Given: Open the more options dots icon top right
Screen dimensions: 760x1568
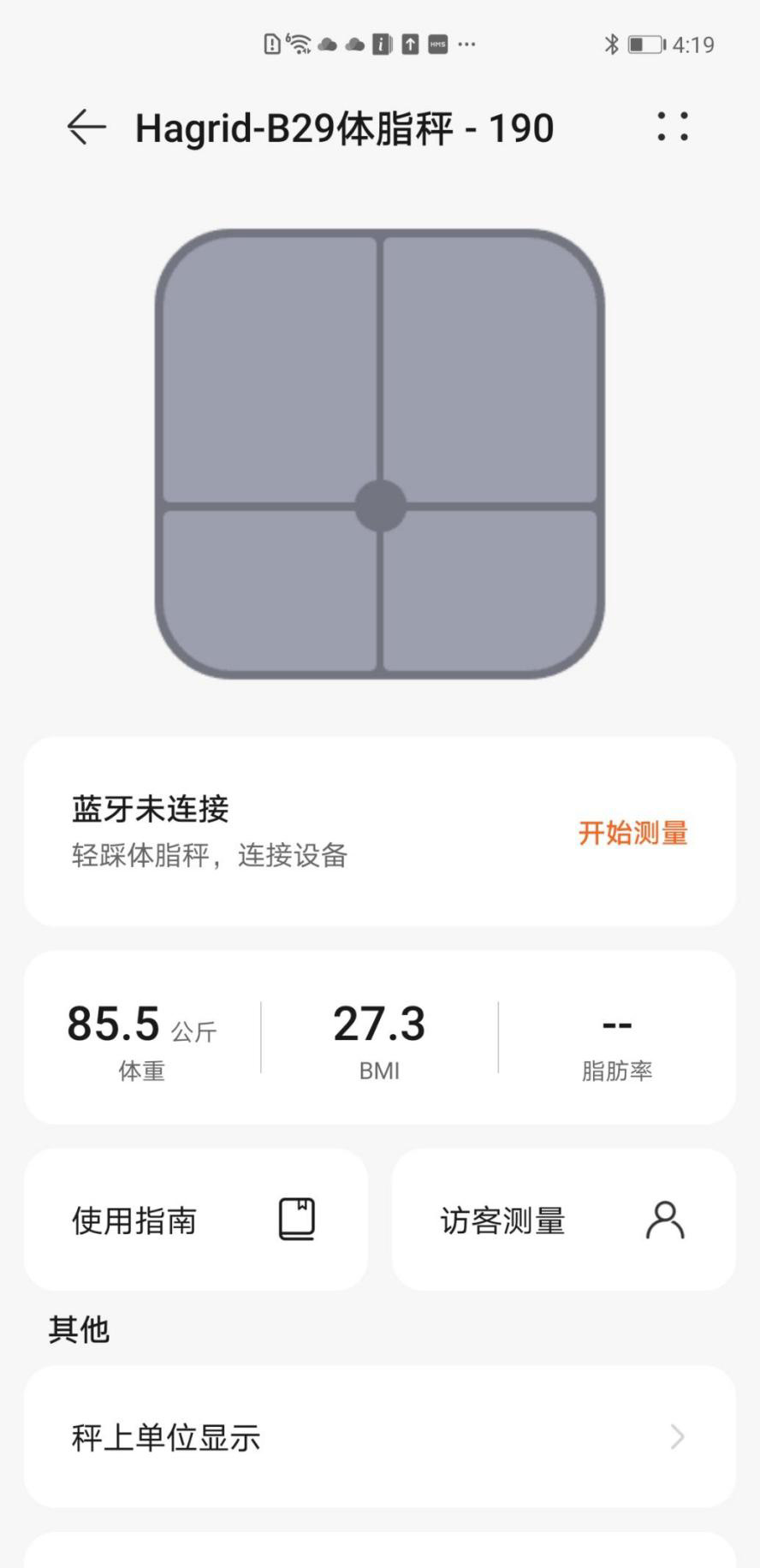Looking at the screenshot, I should (x=672, y=129).
